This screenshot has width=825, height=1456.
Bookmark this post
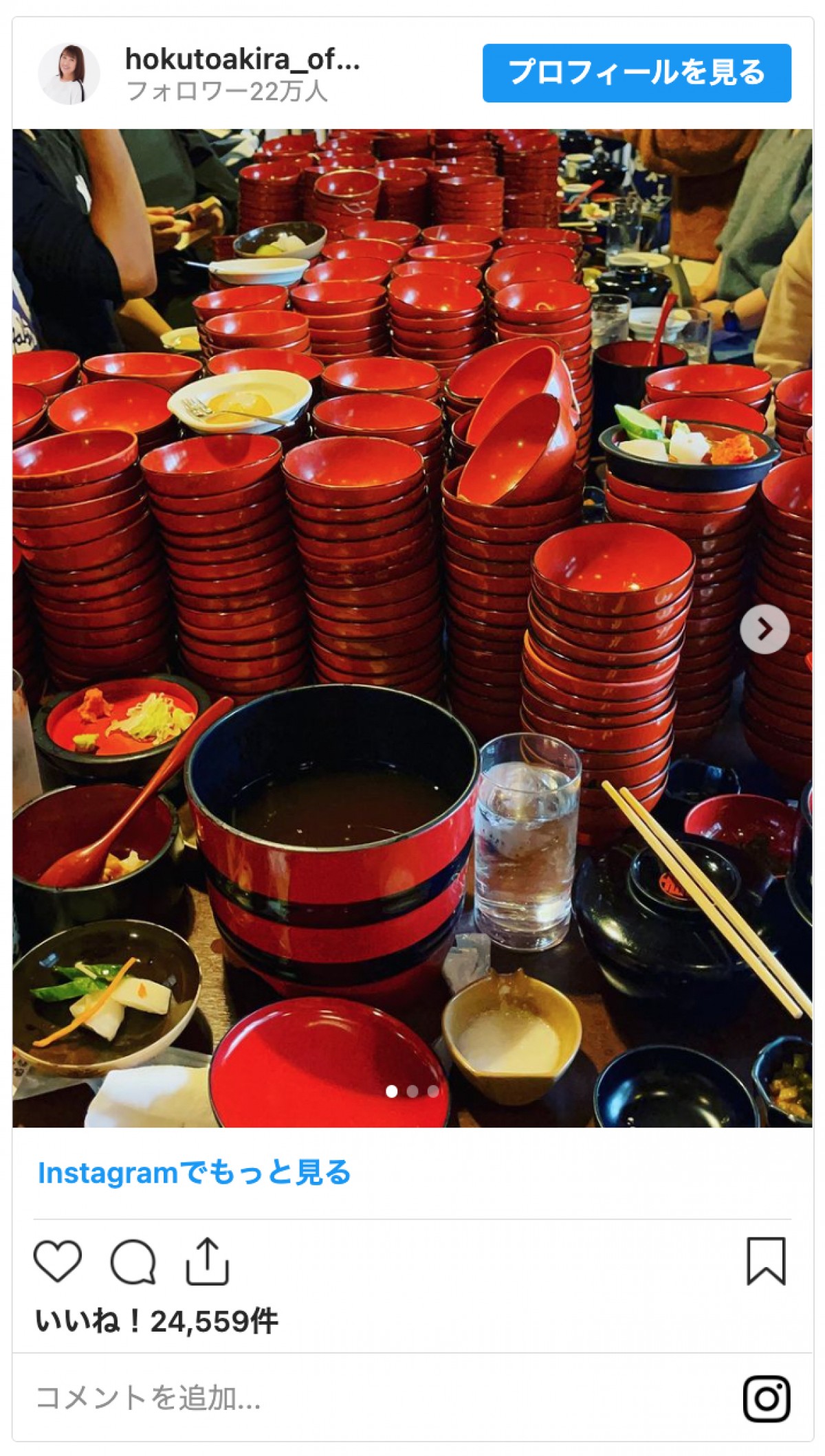tap(766, 1261)
